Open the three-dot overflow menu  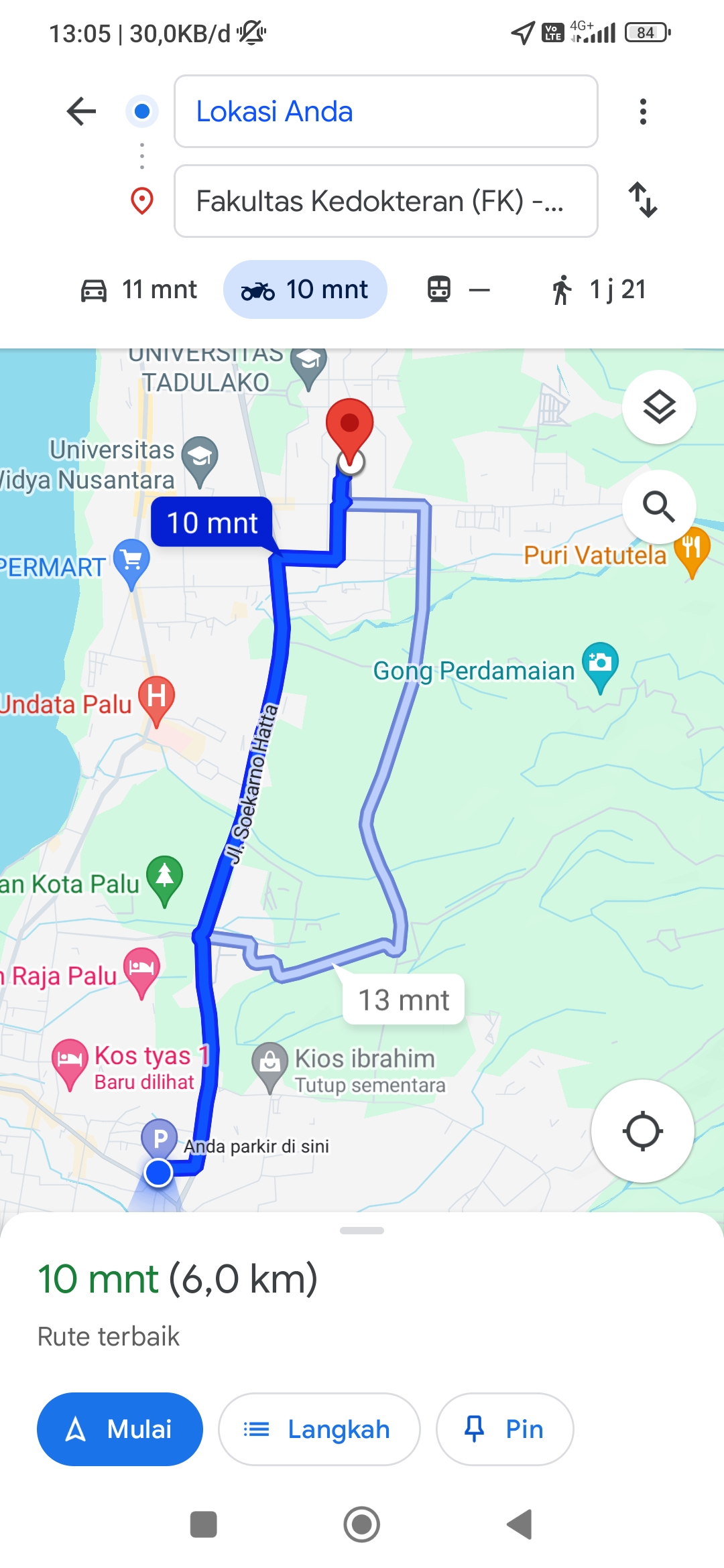(643, 111)
